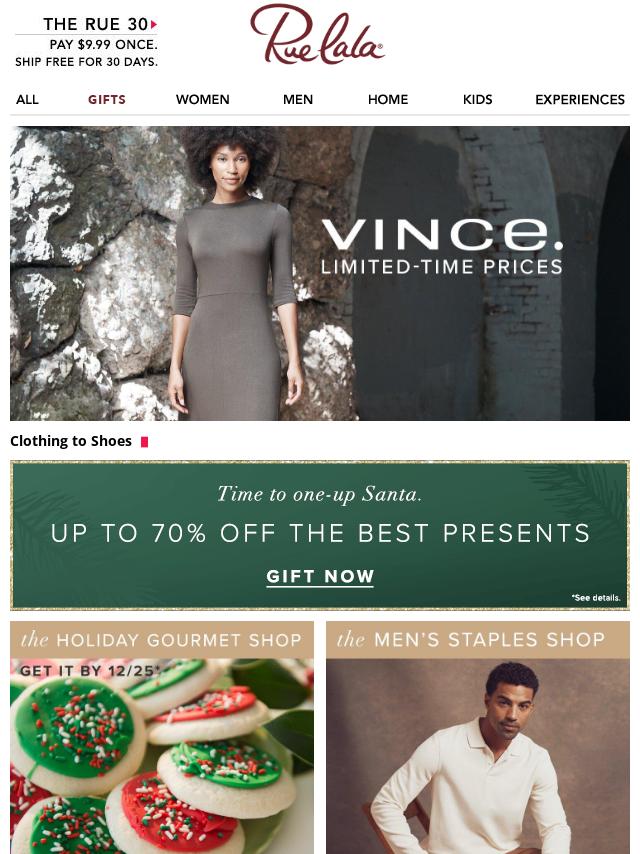Open the Holiday Gourmet Shop tile
The height and width of the screenshot is (854, 640).
(x=162, y=738)
